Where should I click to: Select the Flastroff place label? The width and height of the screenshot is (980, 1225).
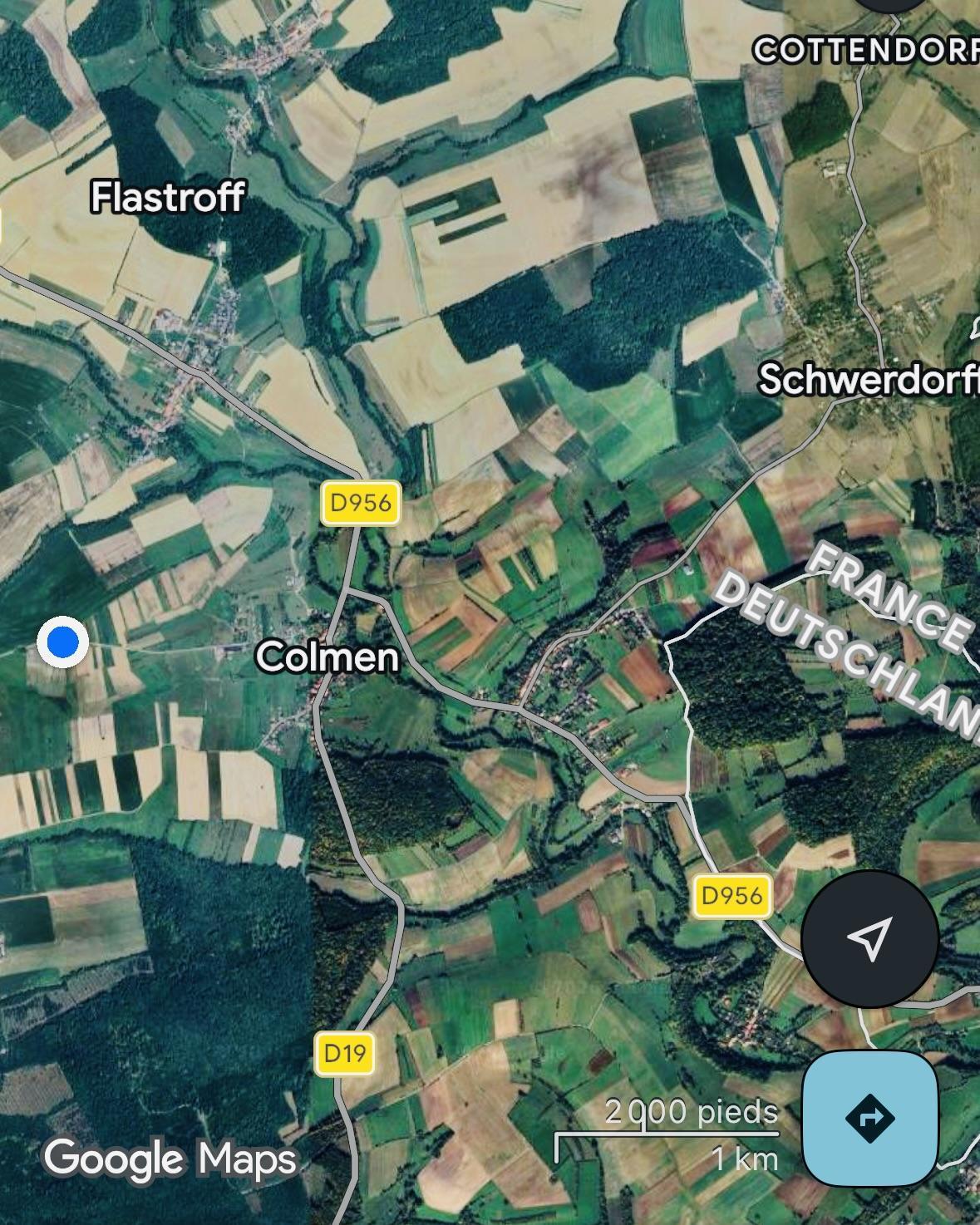(x=168, y=197)
